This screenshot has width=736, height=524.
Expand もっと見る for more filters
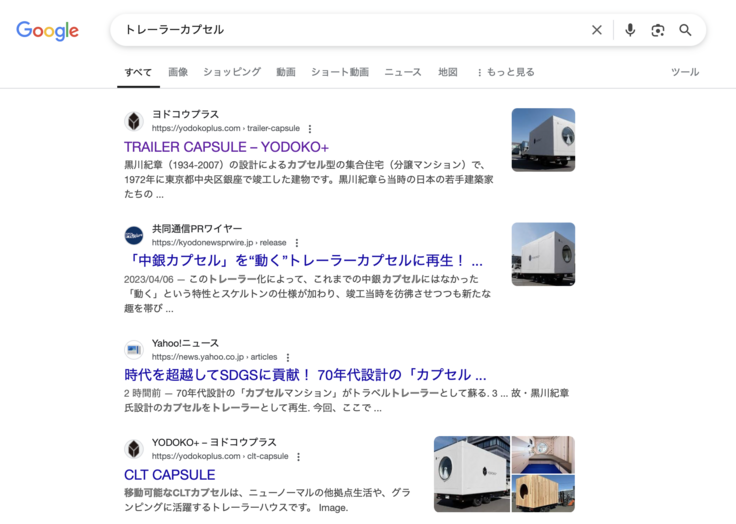[x=506, y=72]
